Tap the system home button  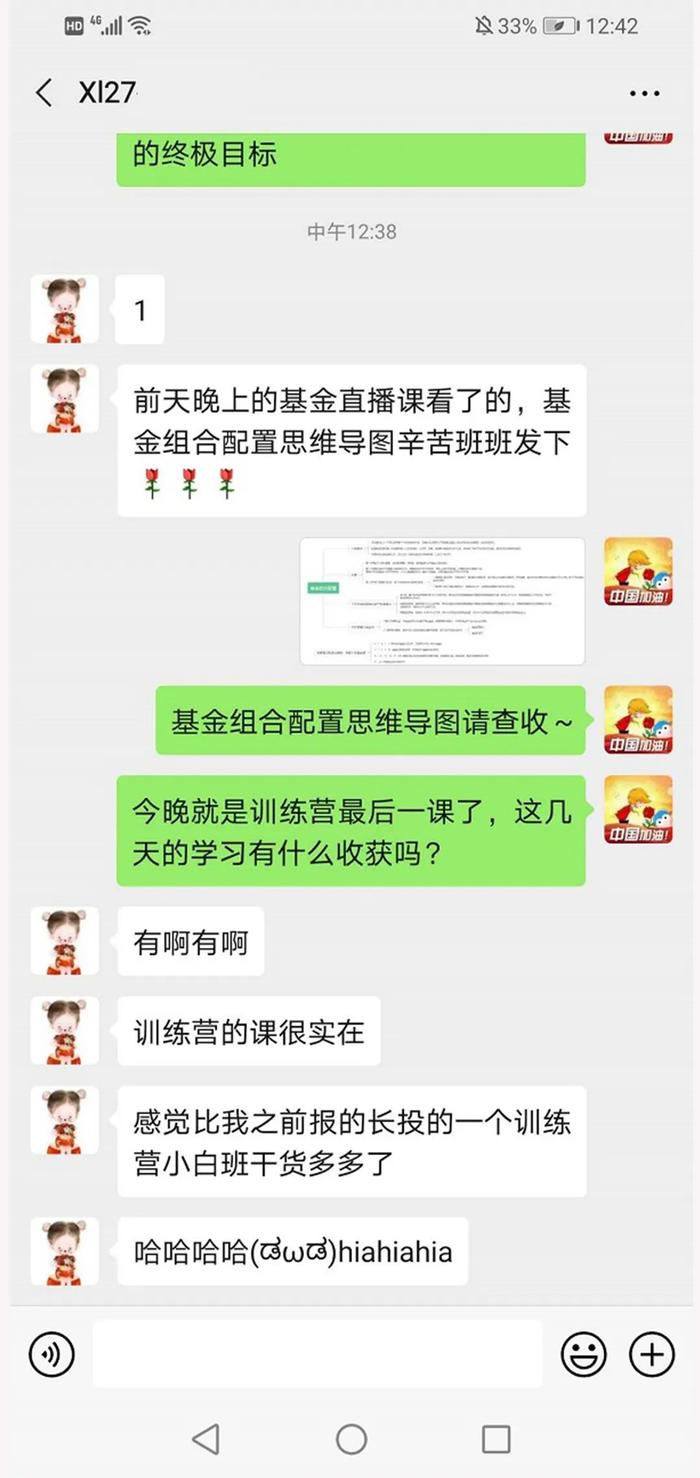pos(351,1439)
